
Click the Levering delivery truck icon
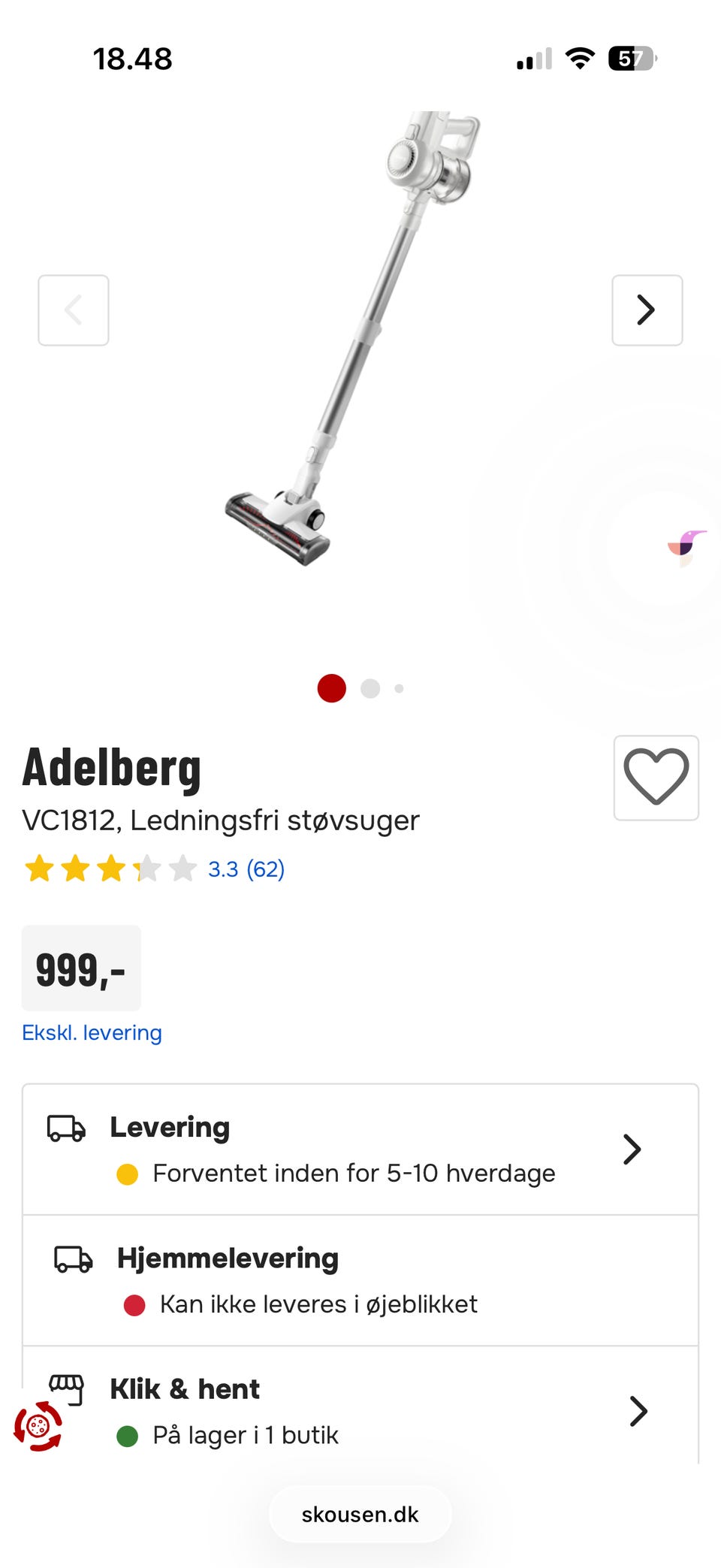(68, 1127)
